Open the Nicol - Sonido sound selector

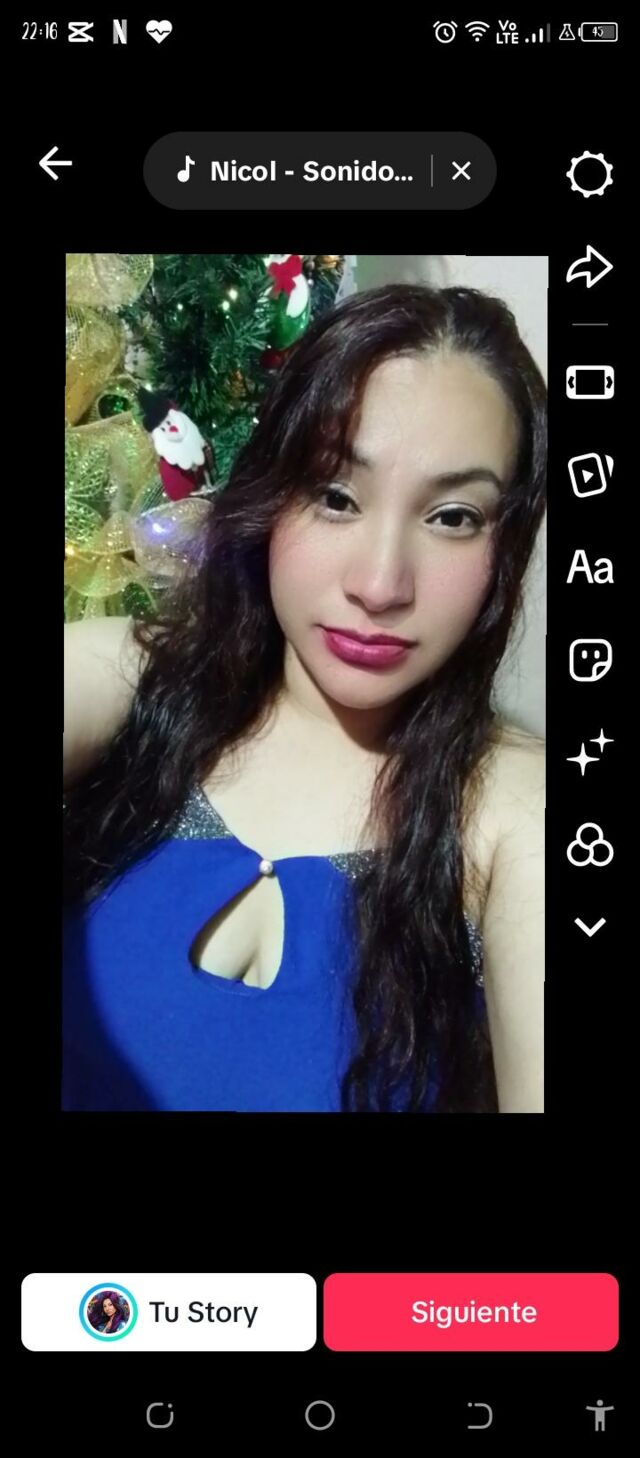295,171
